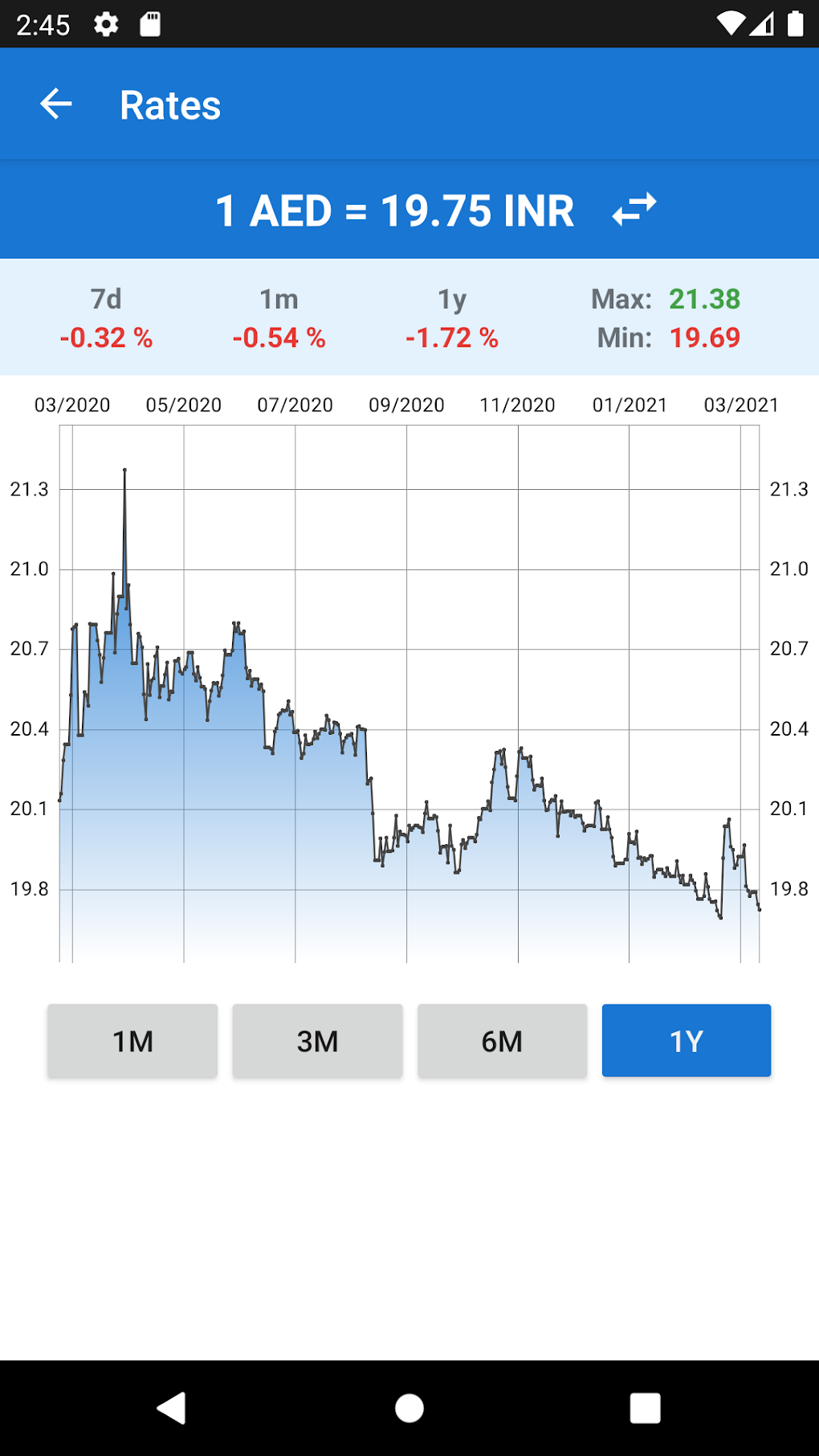Tap the system home button
This screenshot has width=819, height=1456.
(409, 1408)
